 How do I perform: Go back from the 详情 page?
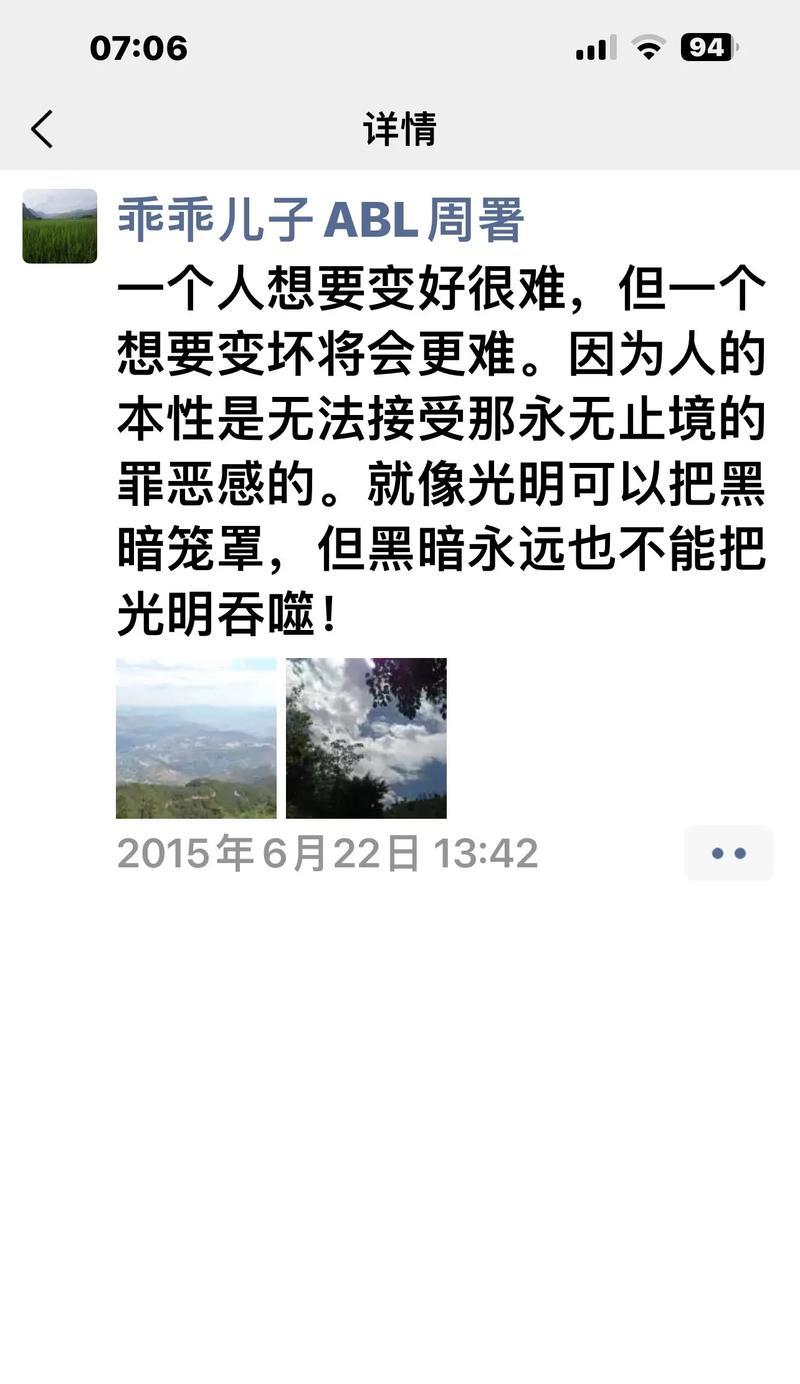click(42, 130)
